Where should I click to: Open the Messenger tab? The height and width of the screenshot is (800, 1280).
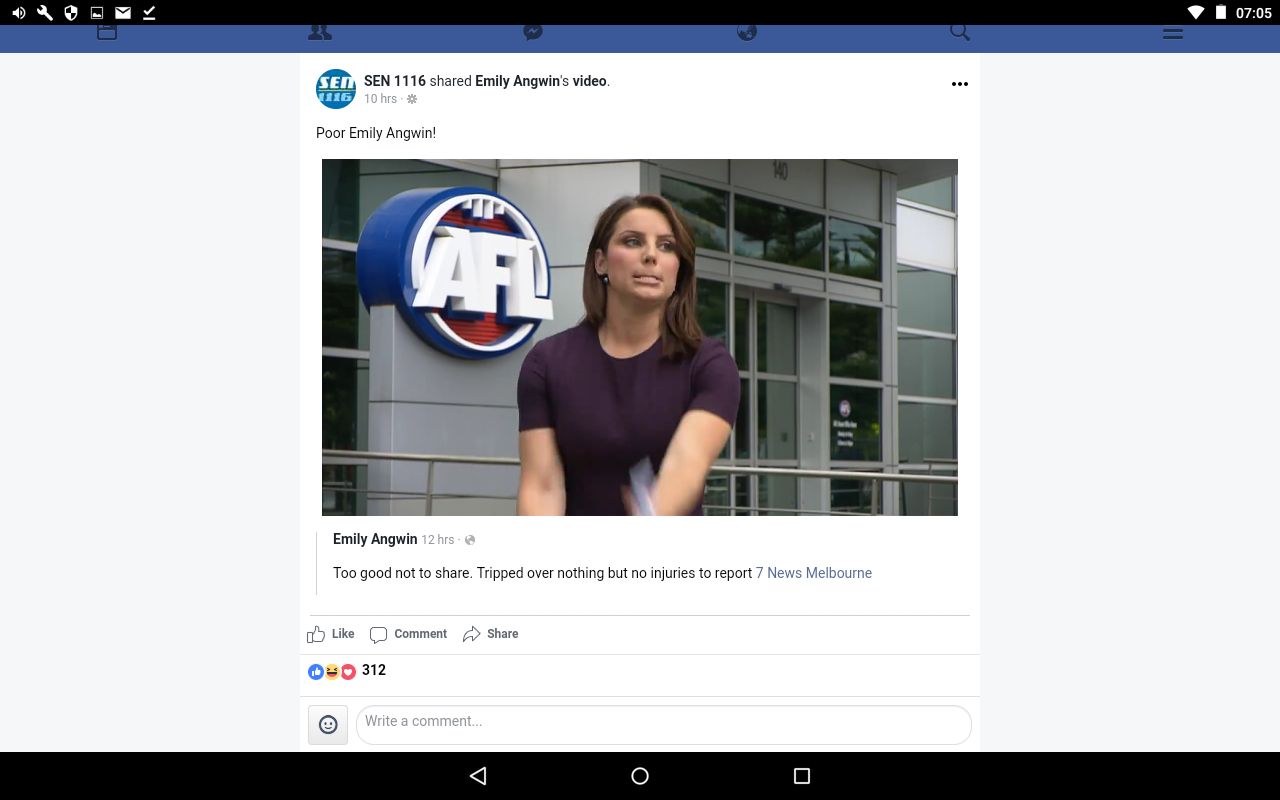pyautogui.click(x=533, y=33)
